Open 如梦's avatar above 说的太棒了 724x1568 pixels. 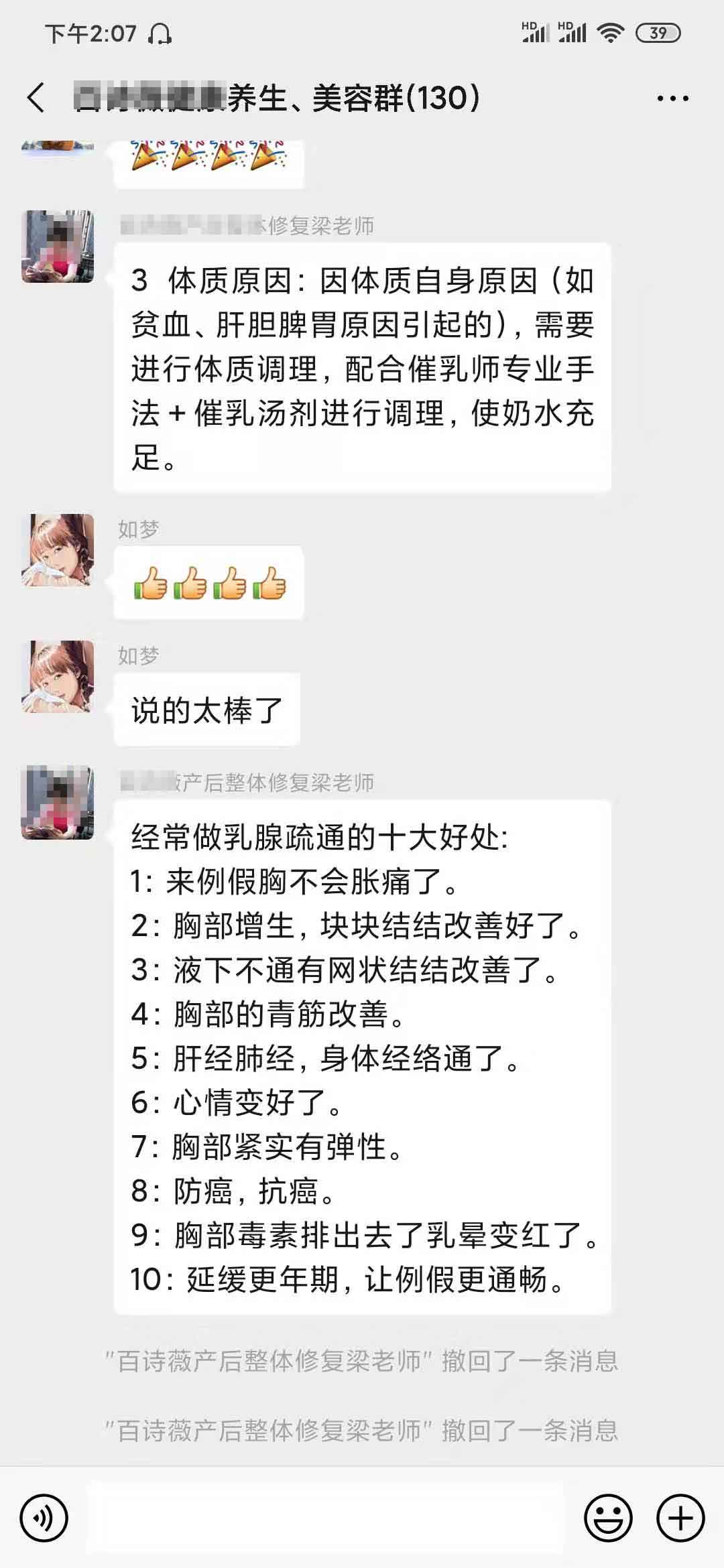(x=58, y=676)
